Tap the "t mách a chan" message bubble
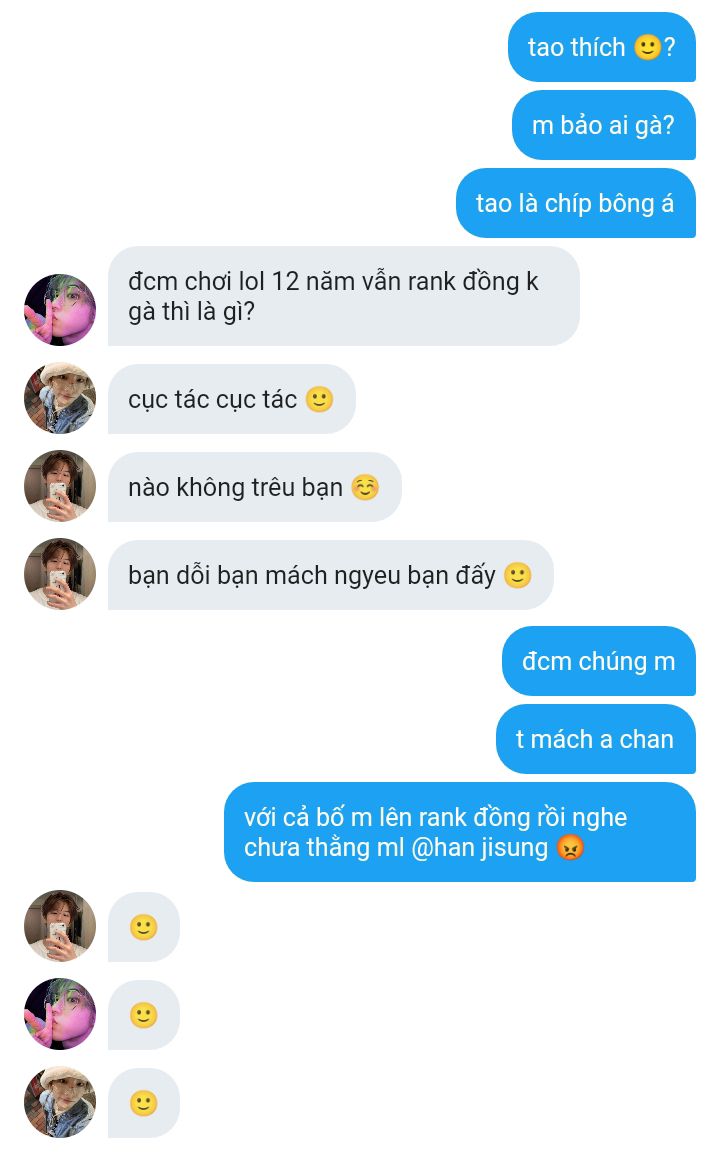Image resolution: width=720 pixels, height=1163 pixels. (595, 739)
